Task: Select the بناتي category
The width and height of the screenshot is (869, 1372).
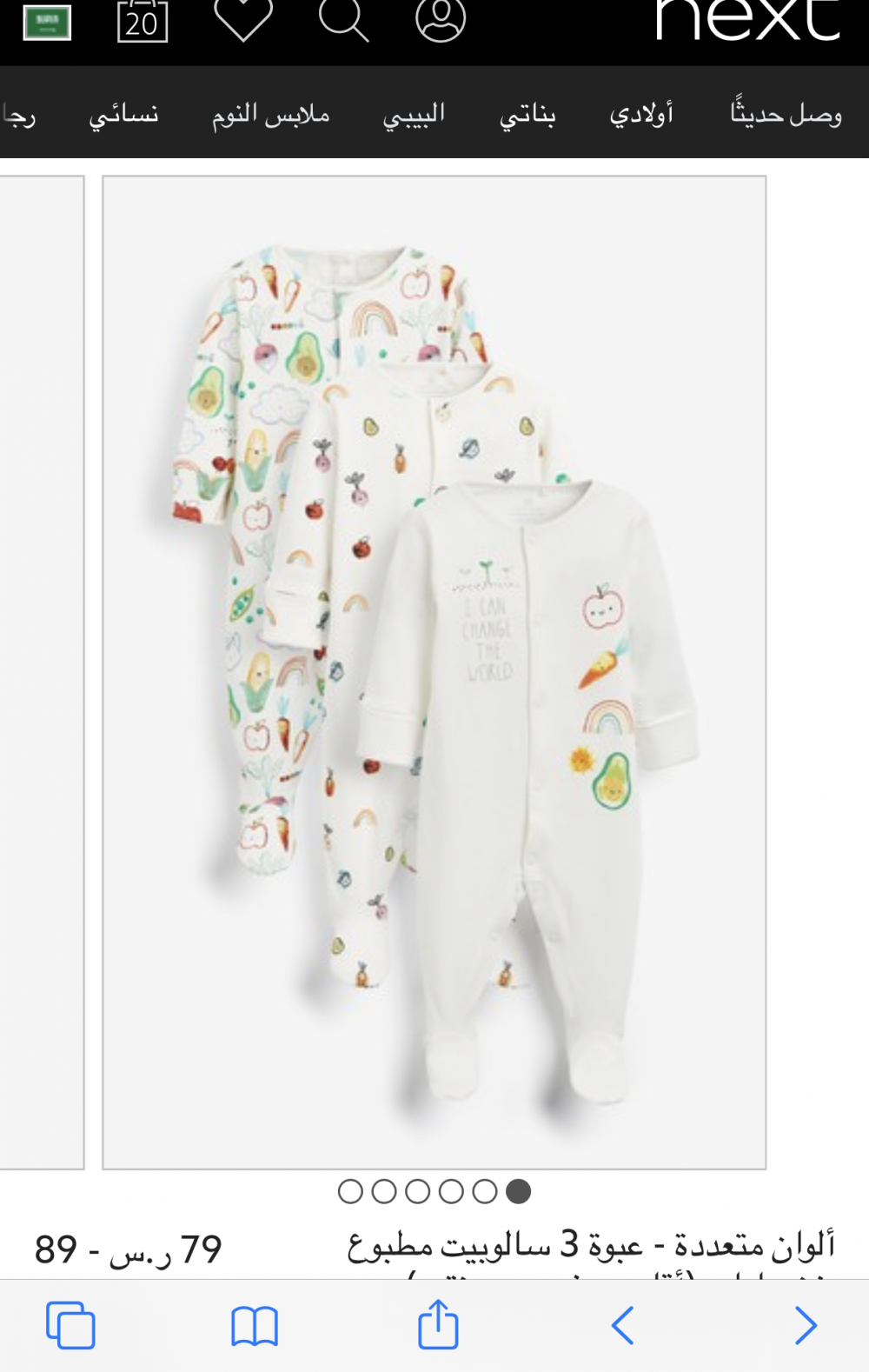Action: click(x=527, y=114)
